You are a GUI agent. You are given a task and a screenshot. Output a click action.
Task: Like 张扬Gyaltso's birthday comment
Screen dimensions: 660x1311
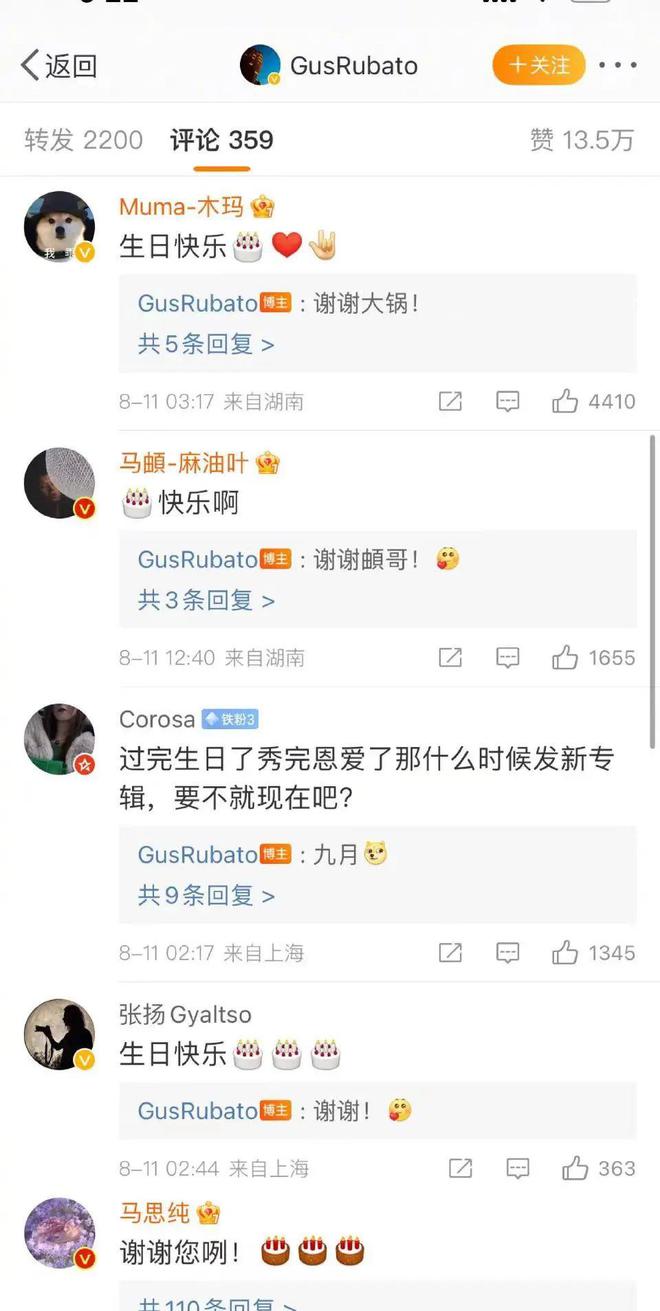pos(576,1168)
